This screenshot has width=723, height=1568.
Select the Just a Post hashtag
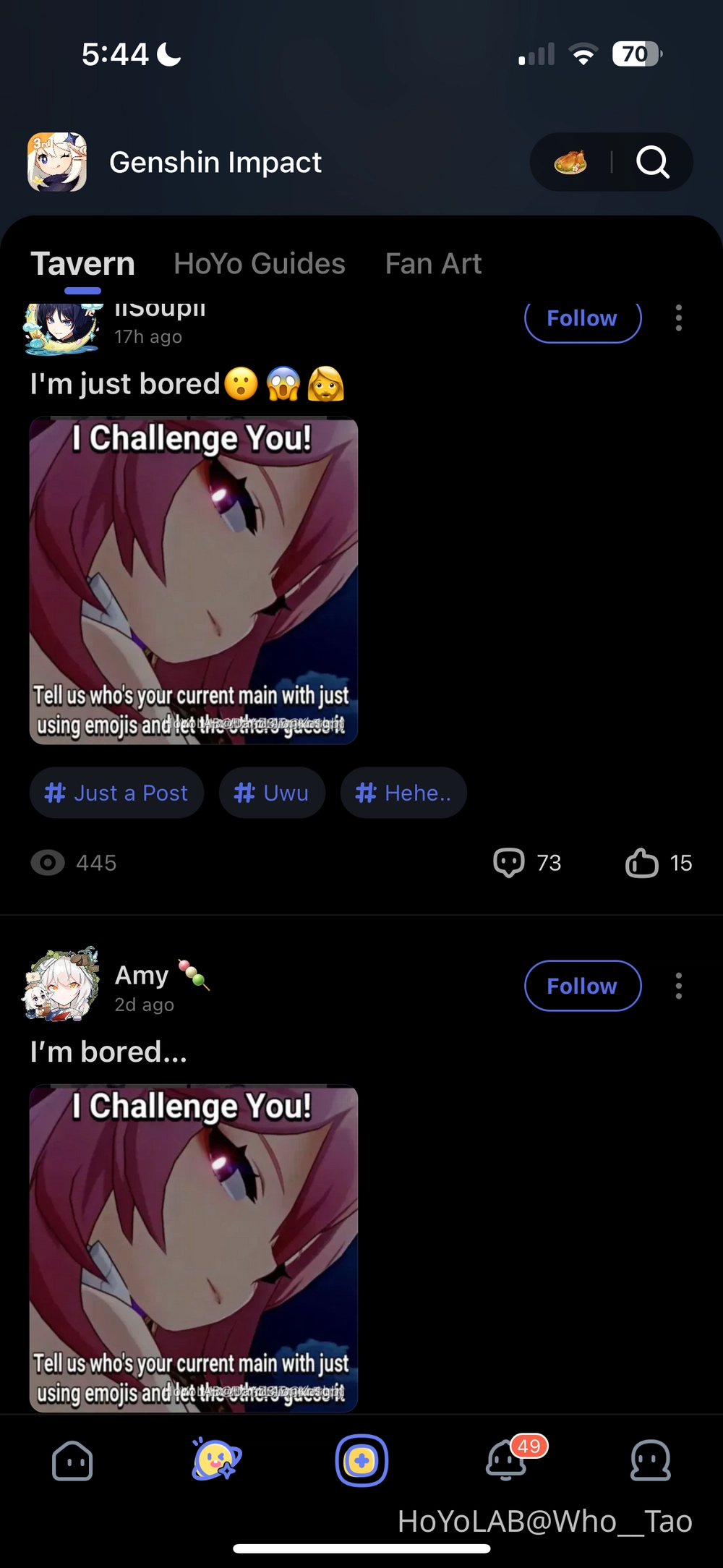click(x=116, y=793)
